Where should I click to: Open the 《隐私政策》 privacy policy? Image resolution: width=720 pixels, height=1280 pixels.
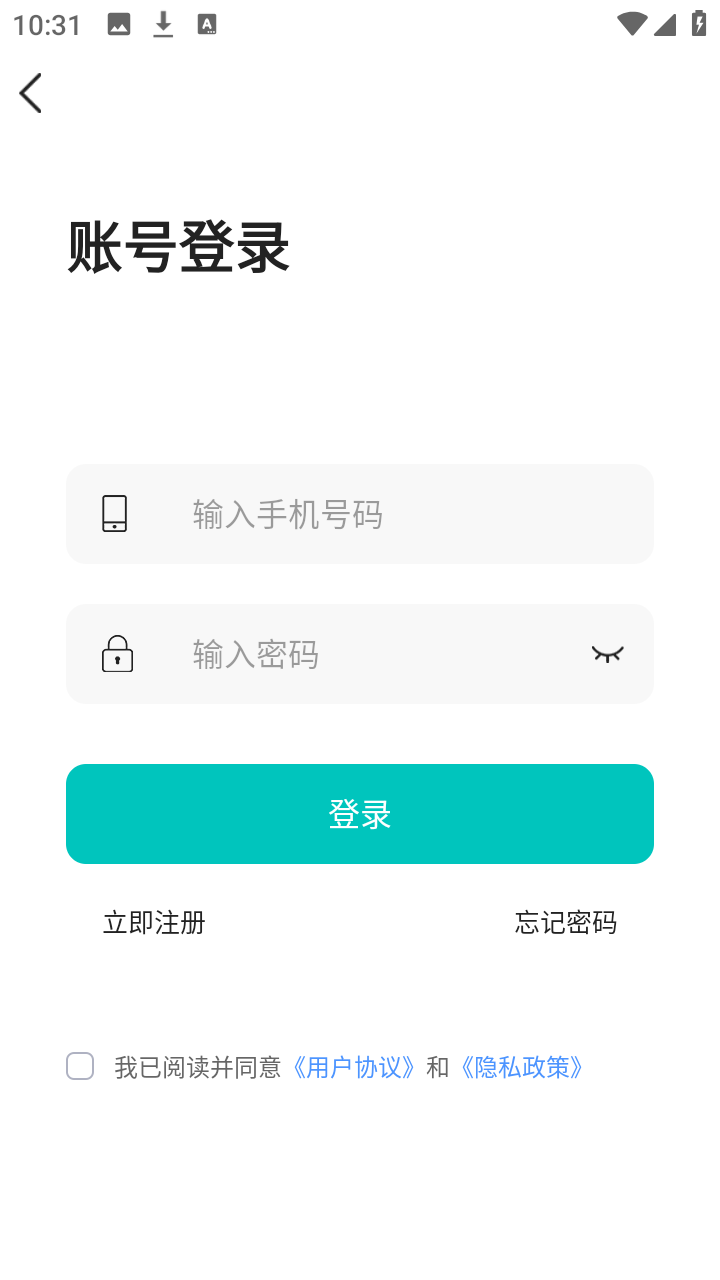(x=524, y=1067)
